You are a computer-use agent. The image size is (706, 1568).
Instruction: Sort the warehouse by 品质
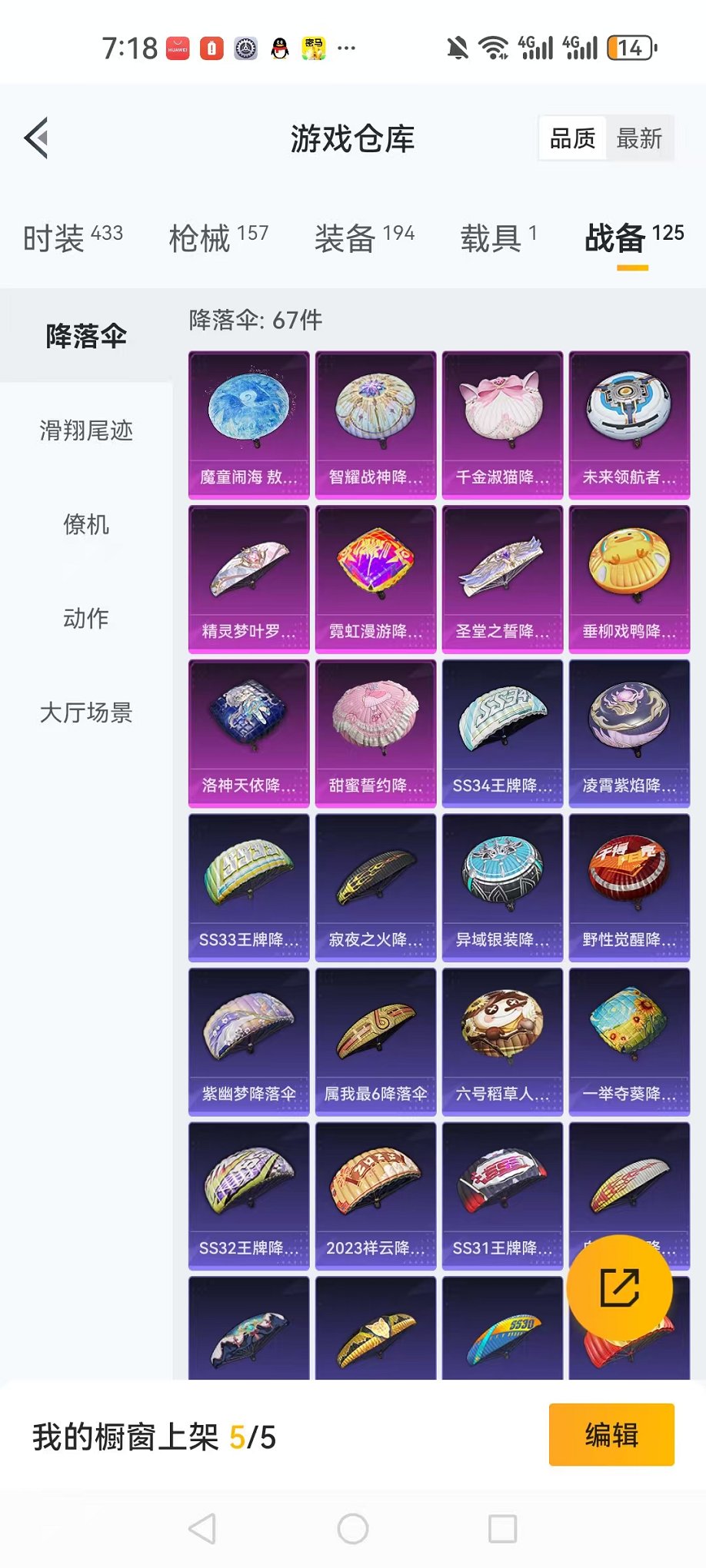[572, 138]
